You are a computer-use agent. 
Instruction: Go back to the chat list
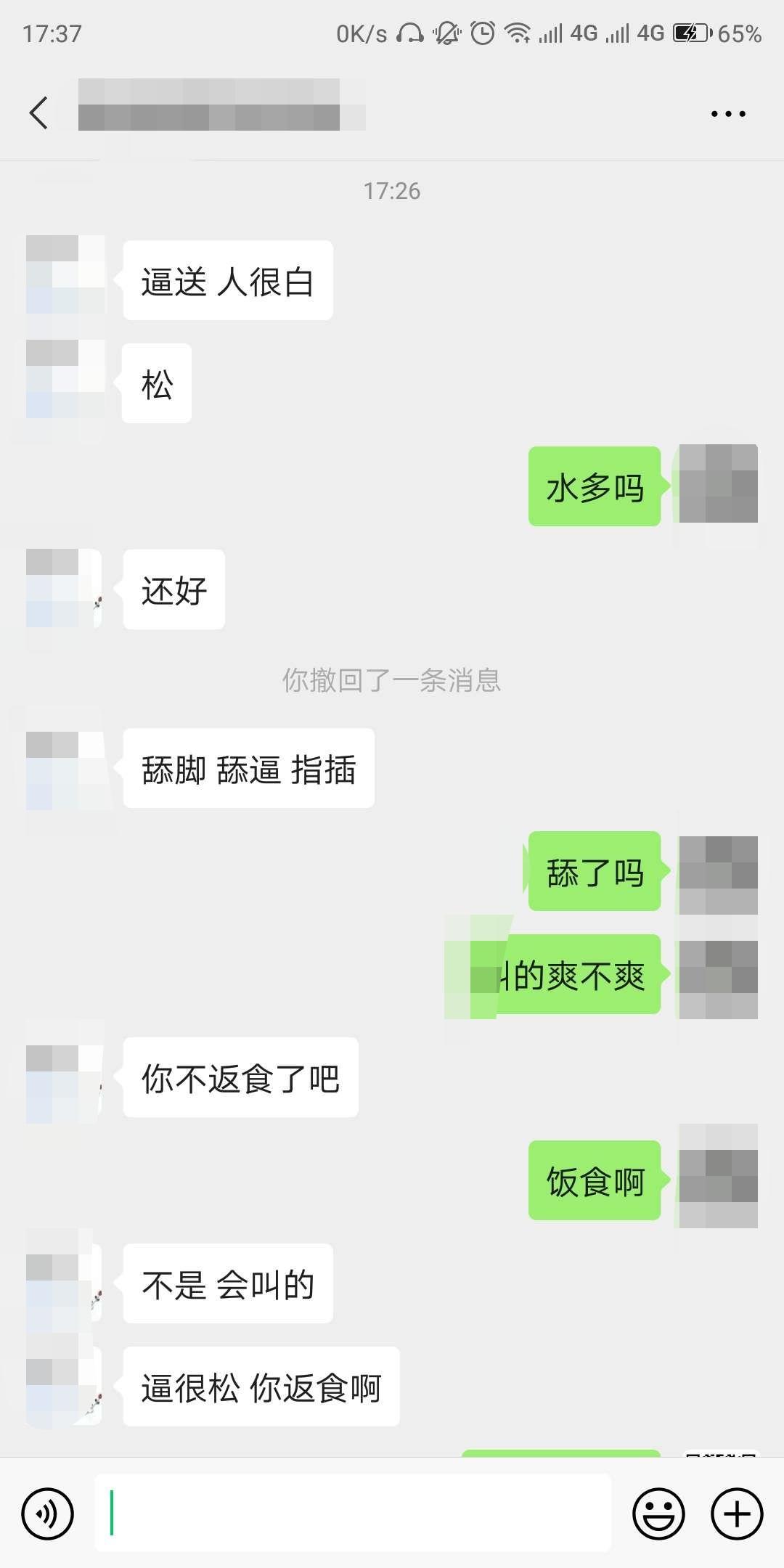(39, 113)
